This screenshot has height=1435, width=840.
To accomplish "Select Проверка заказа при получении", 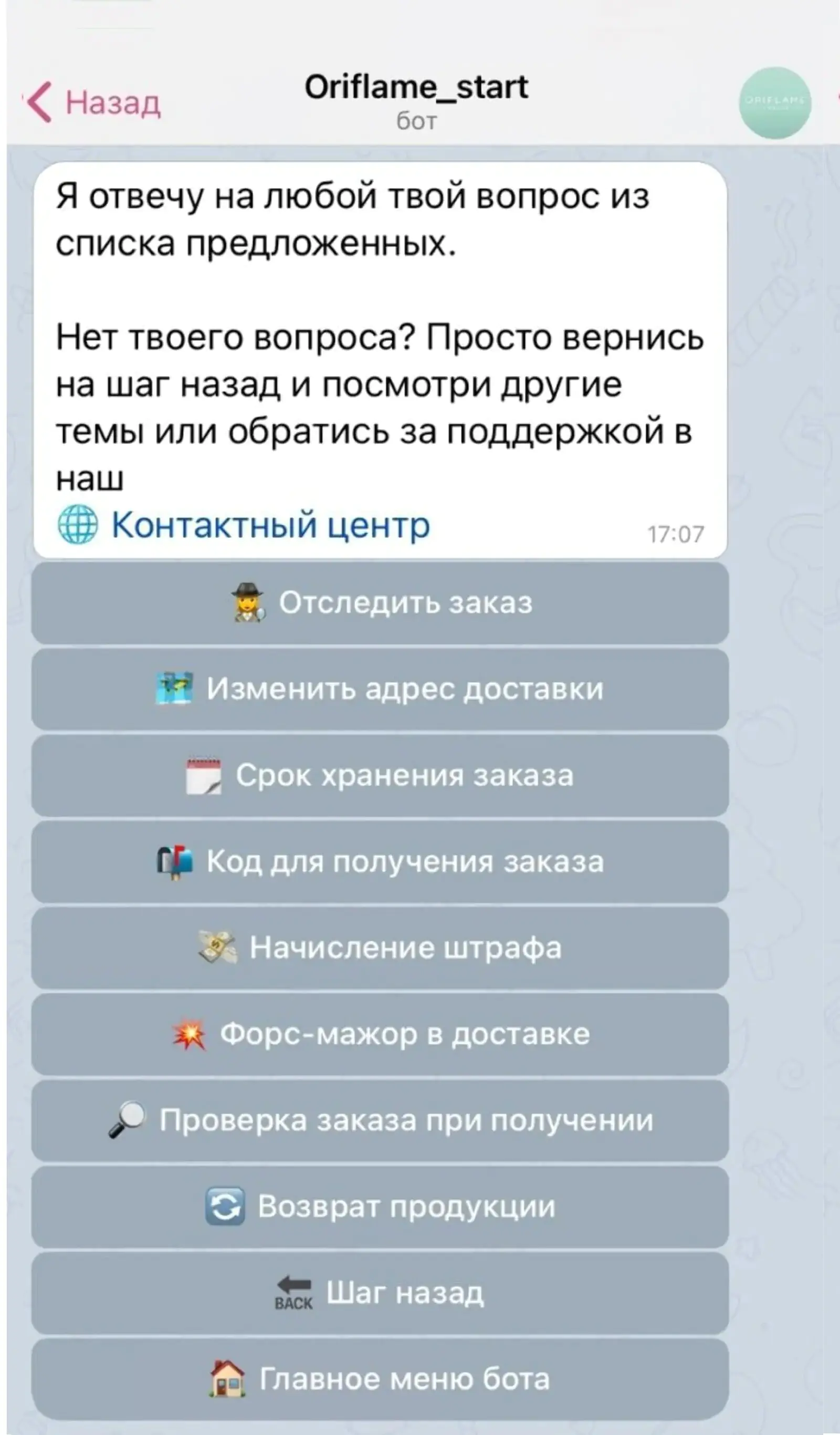I will pos(380,1121).
